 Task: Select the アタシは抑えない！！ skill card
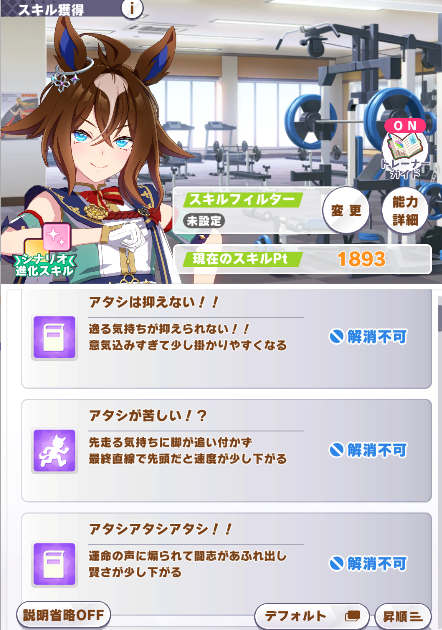coord(227,338)
